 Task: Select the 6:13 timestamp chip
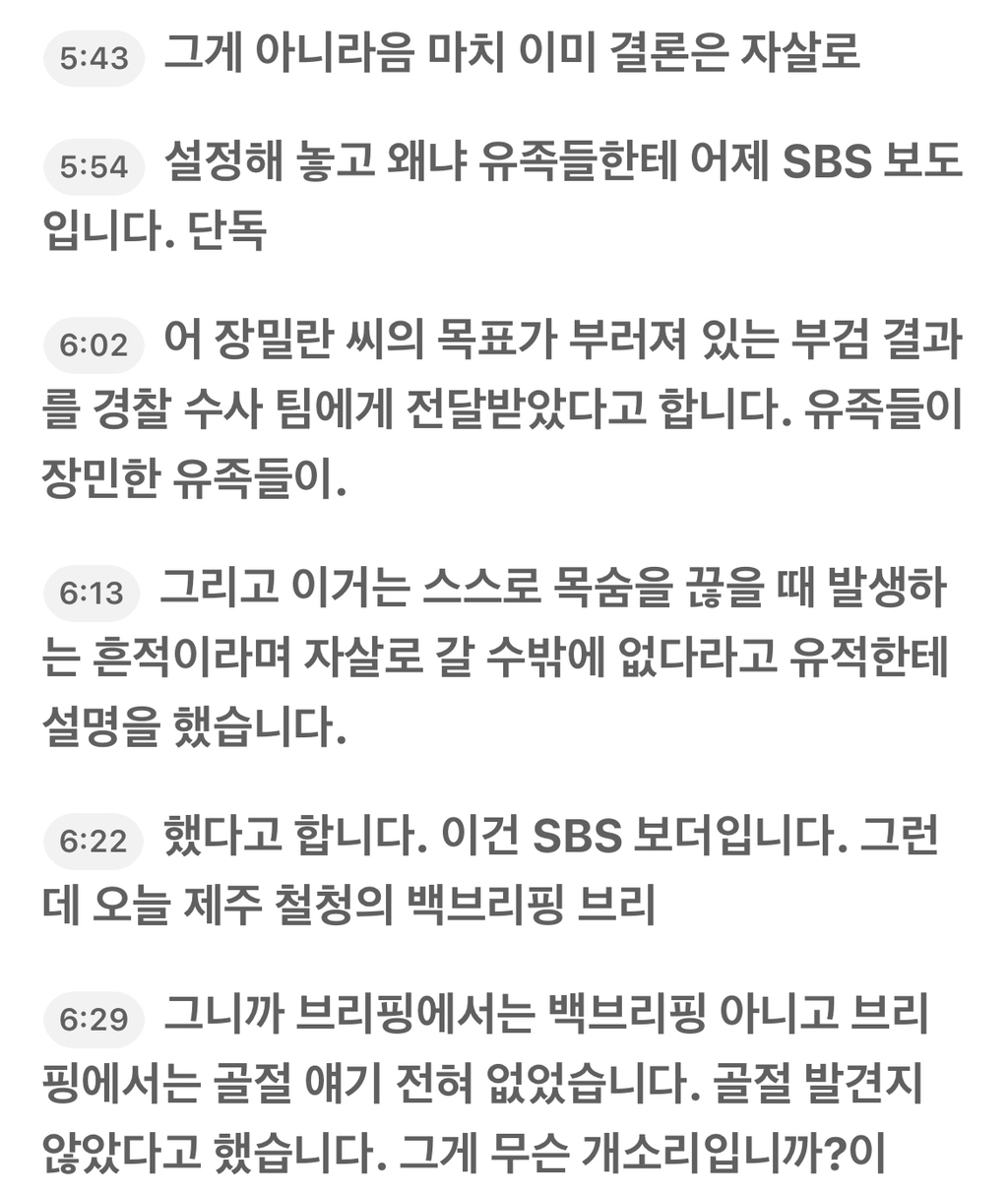coord(92,594)
